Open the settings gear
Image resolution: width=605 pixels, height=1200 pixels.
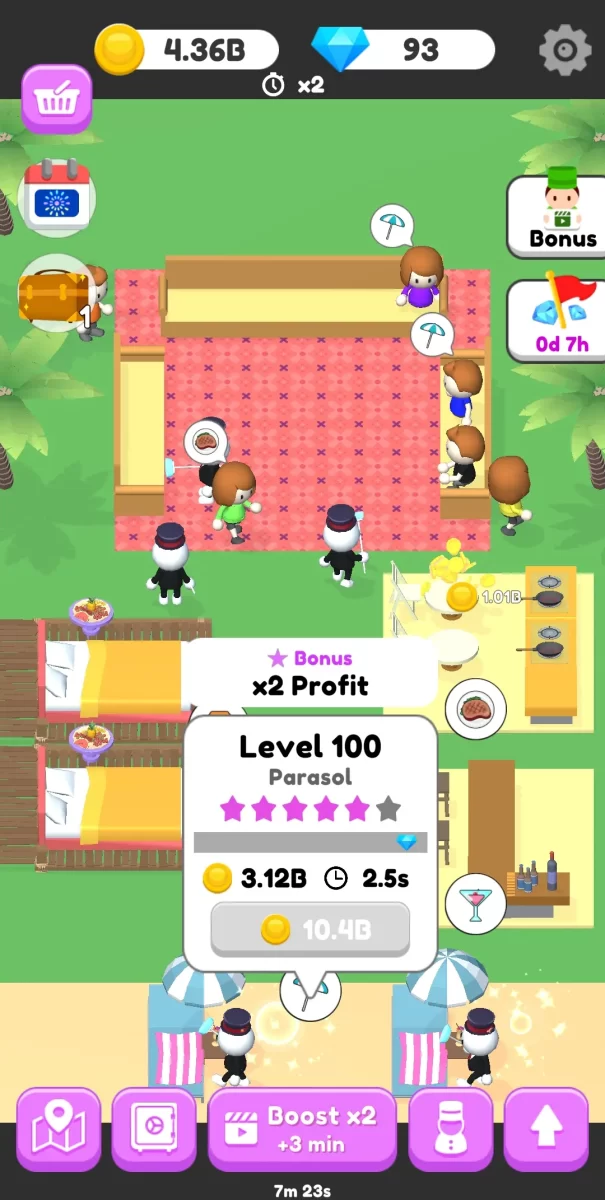click(565, 48)
